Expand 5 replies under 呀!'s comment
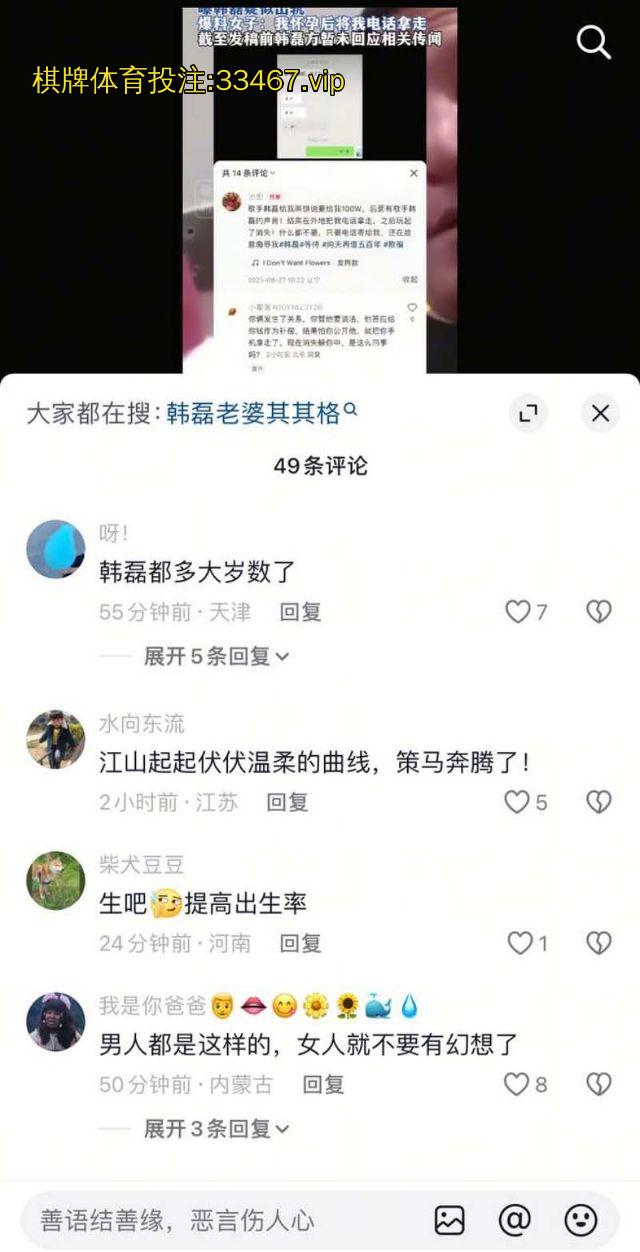This screenshot has height=1252, width=640. click(x=216, y=656)
